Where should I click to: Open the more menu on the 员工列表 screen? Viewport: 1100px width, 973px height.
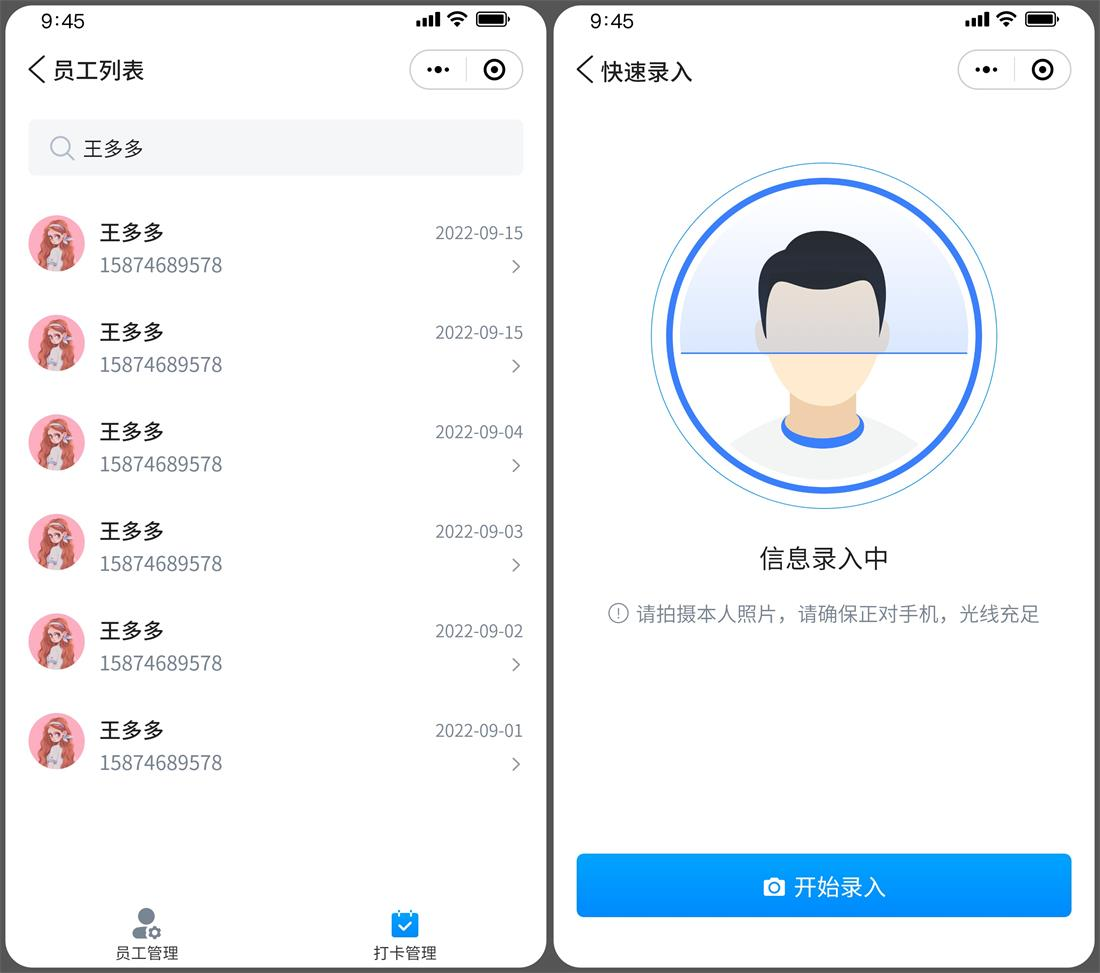[x=438, y=70]
